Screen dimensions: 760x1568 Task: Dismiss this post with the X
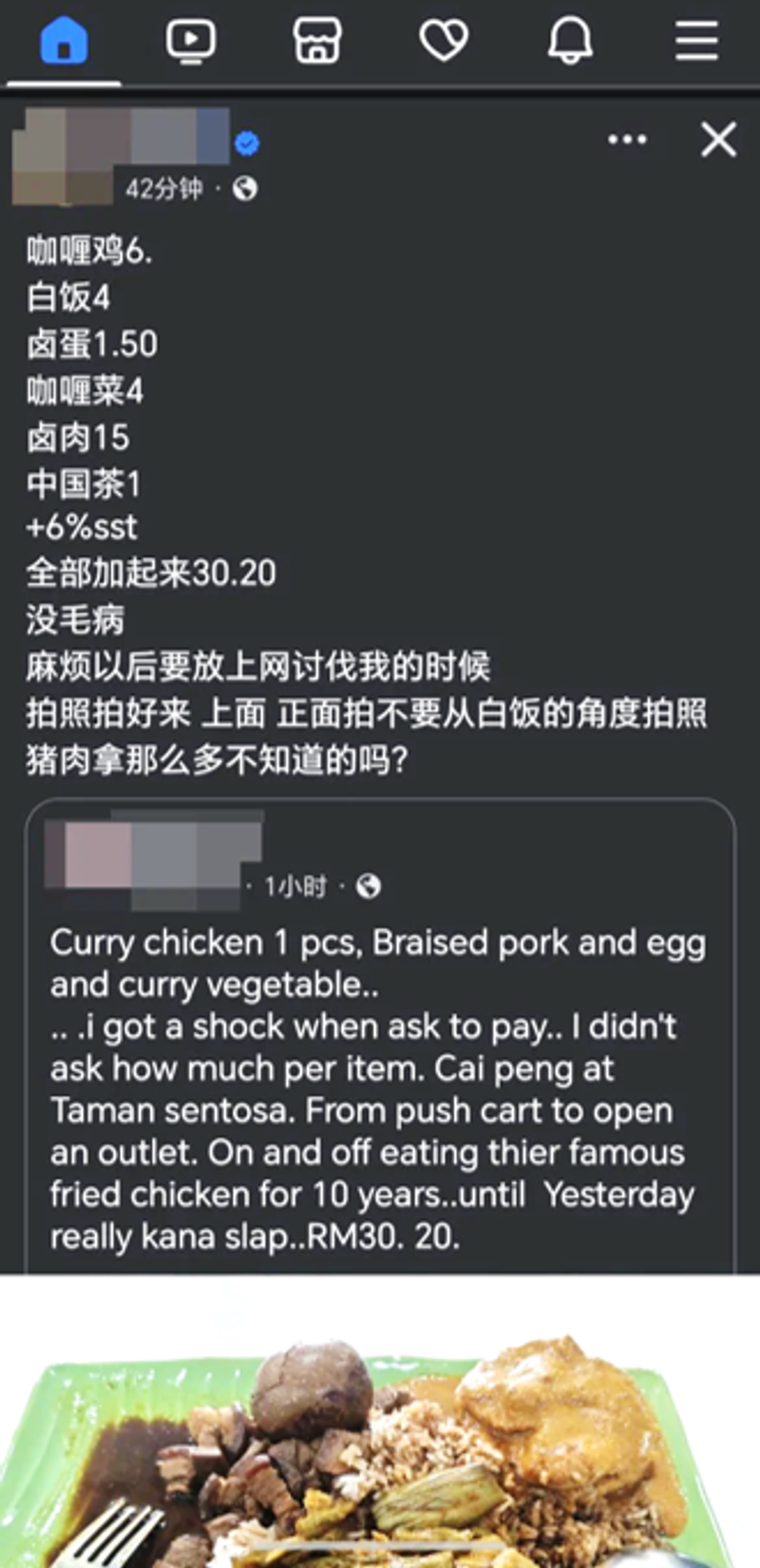[718, 140]
